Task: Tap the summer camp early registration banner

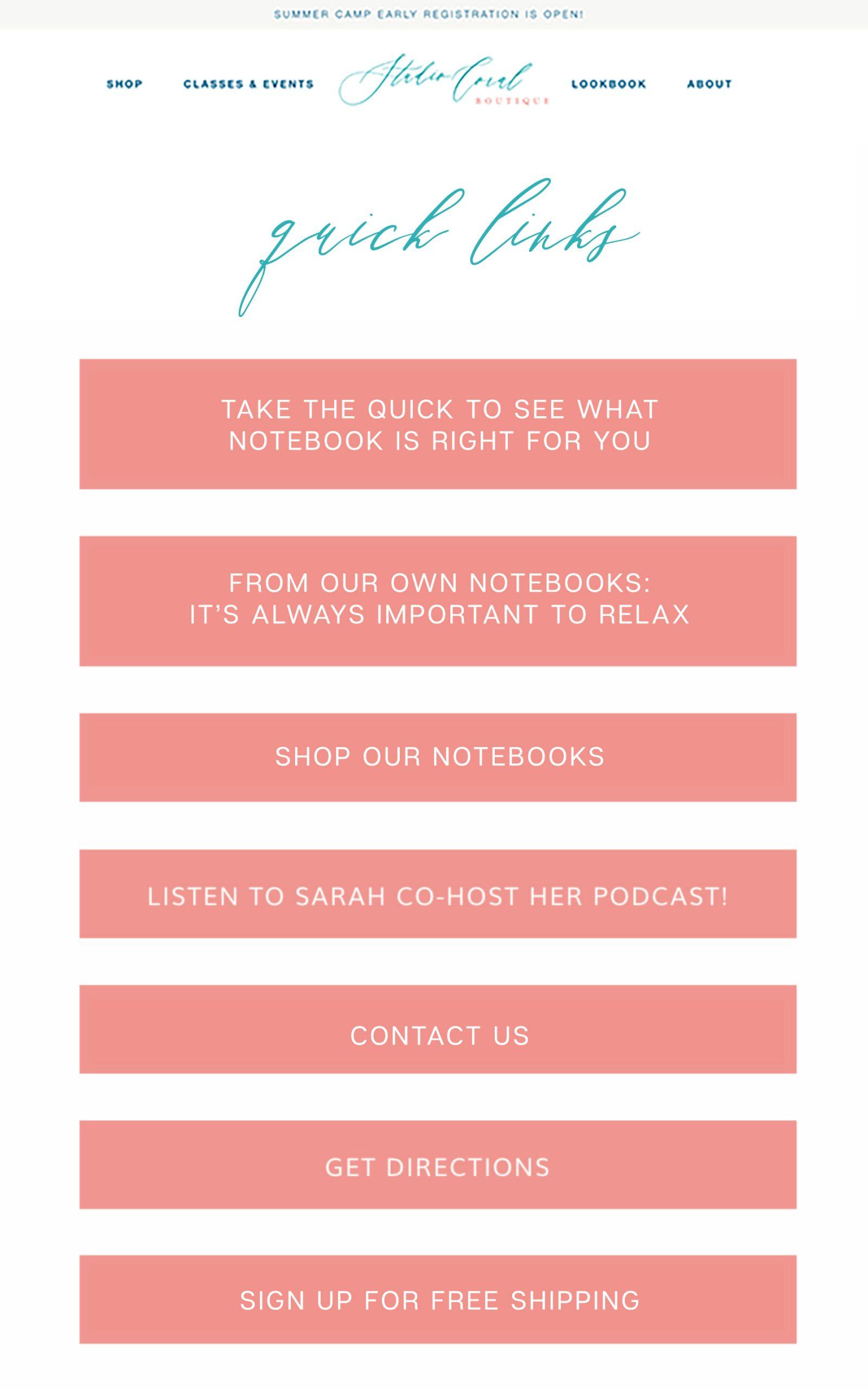Action: pyautogui.click(x=428, y=14)
